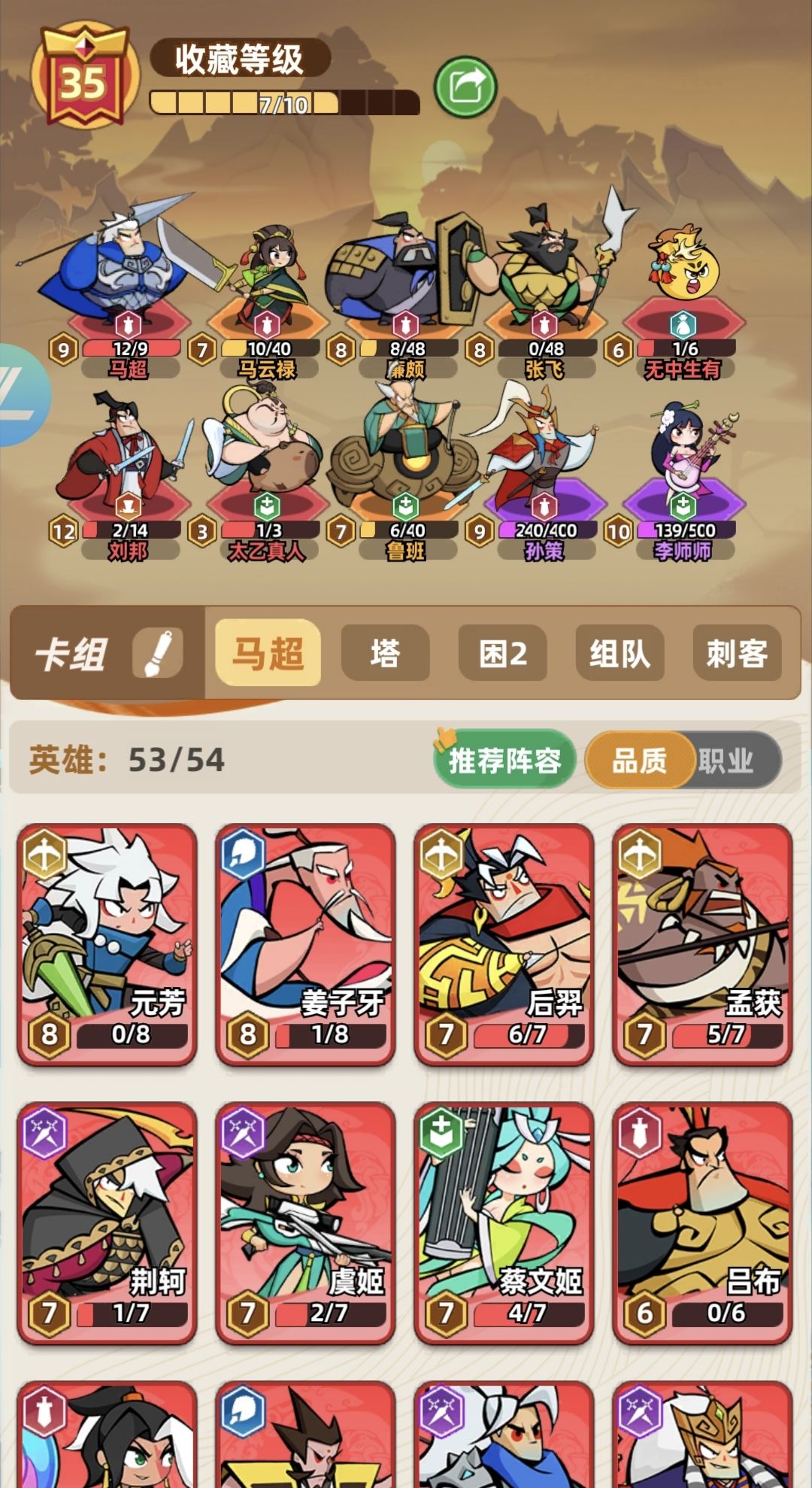Switch to the 困2 deck tab
The width and height of the screenshot is (812, 1488).
click(x=502, y=653)
